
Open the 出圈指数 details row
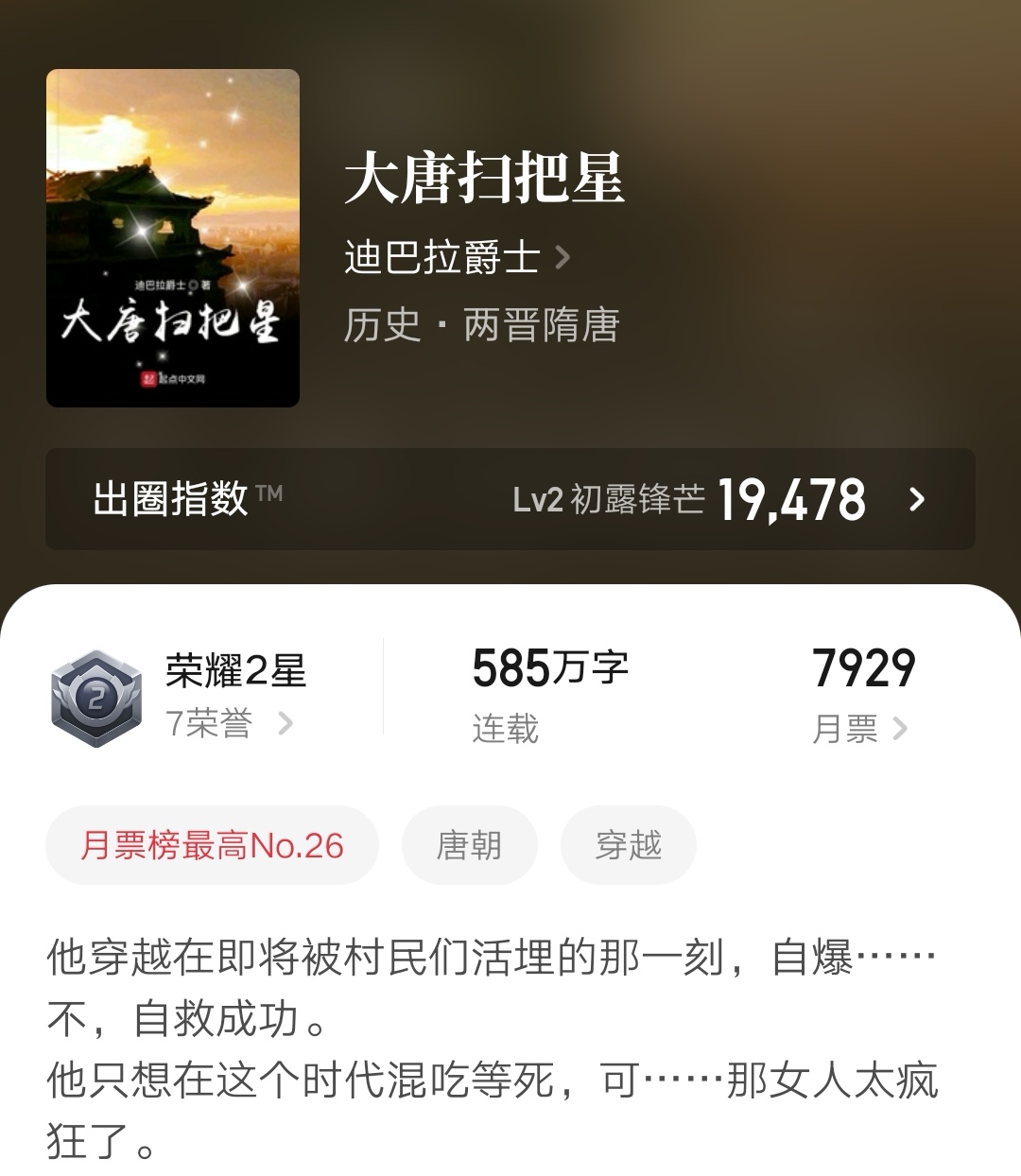pyautogui.click(x=510, y=499)
